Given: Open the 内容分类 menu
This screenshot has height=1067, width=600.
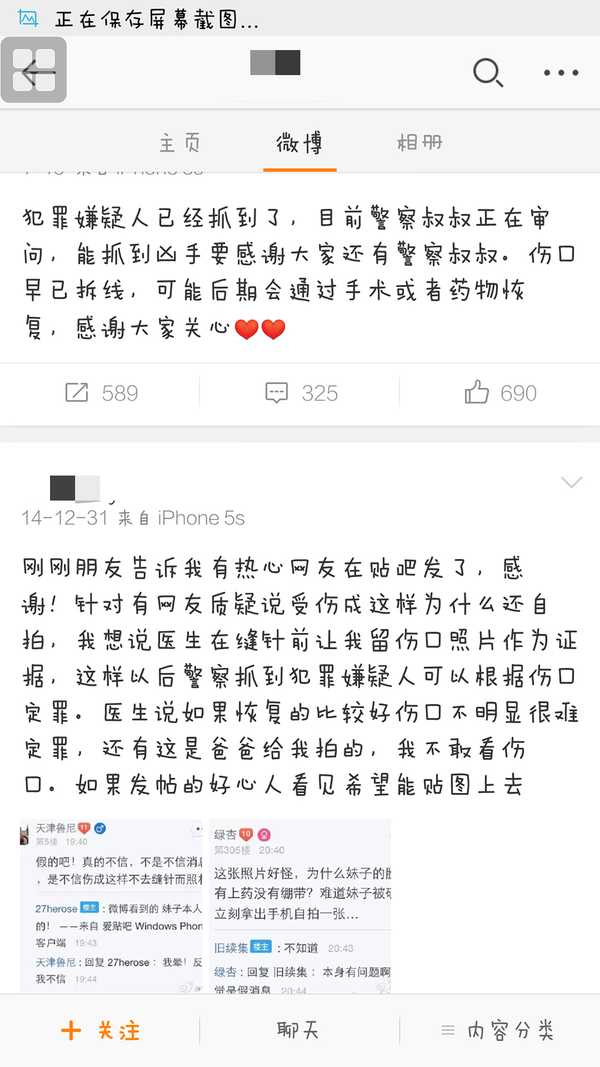Looking at the screenshot, I should tap(497, 1030).
